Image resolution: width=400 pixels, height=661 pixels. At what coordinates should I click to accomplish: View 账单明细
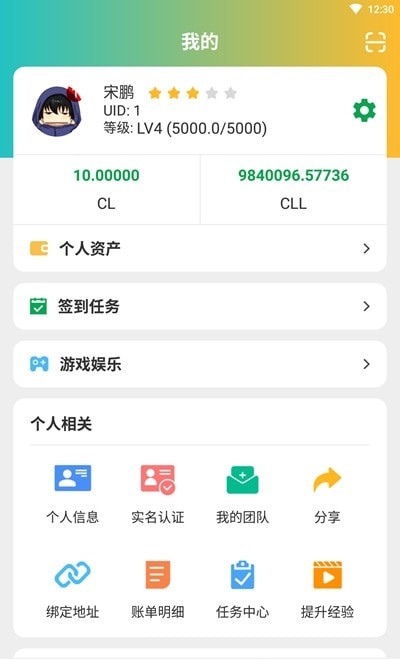click(x=158, y=589)
